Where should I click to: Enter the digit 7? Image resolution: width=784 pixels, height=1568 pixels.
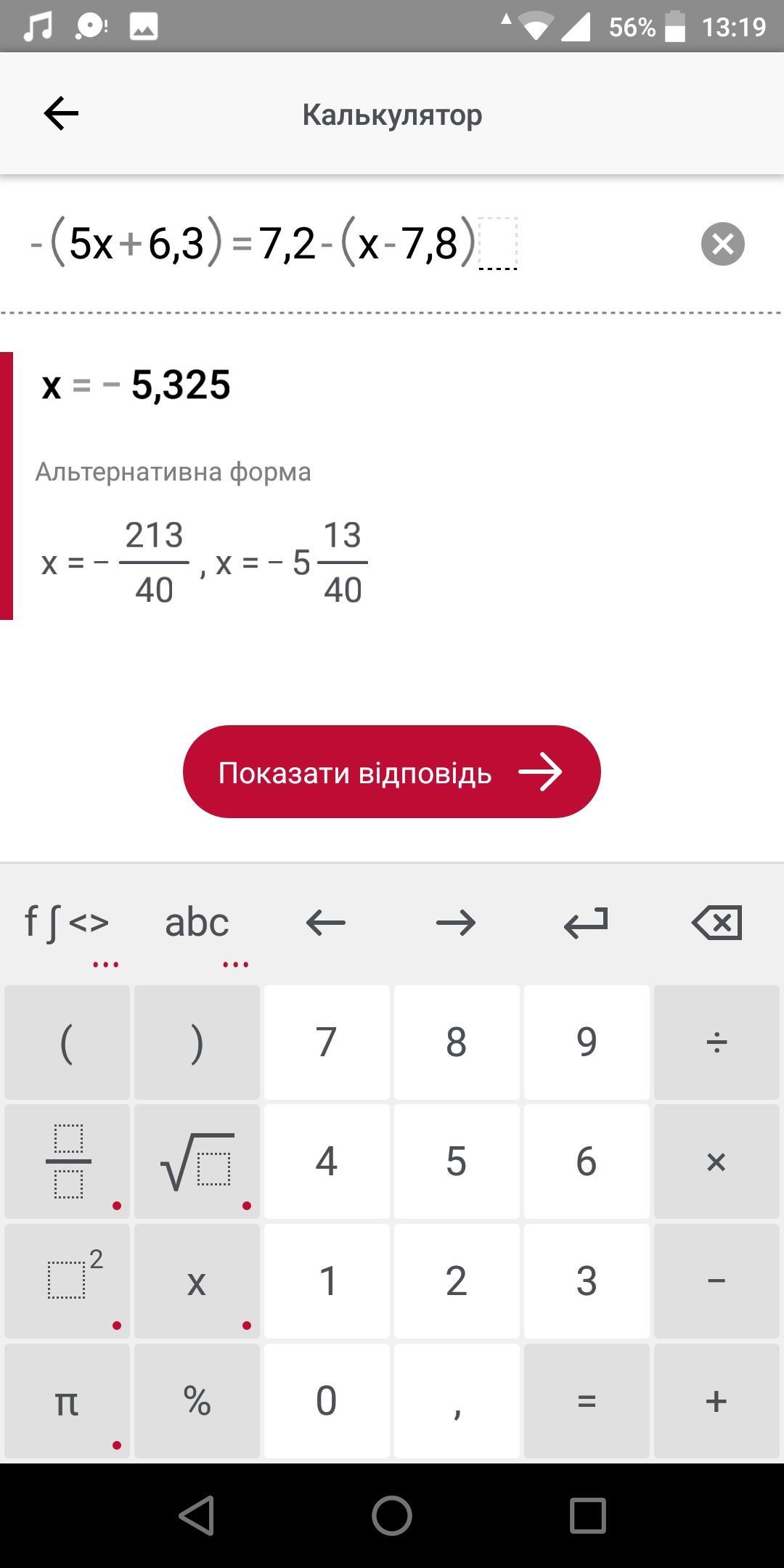coord(326,1042)
